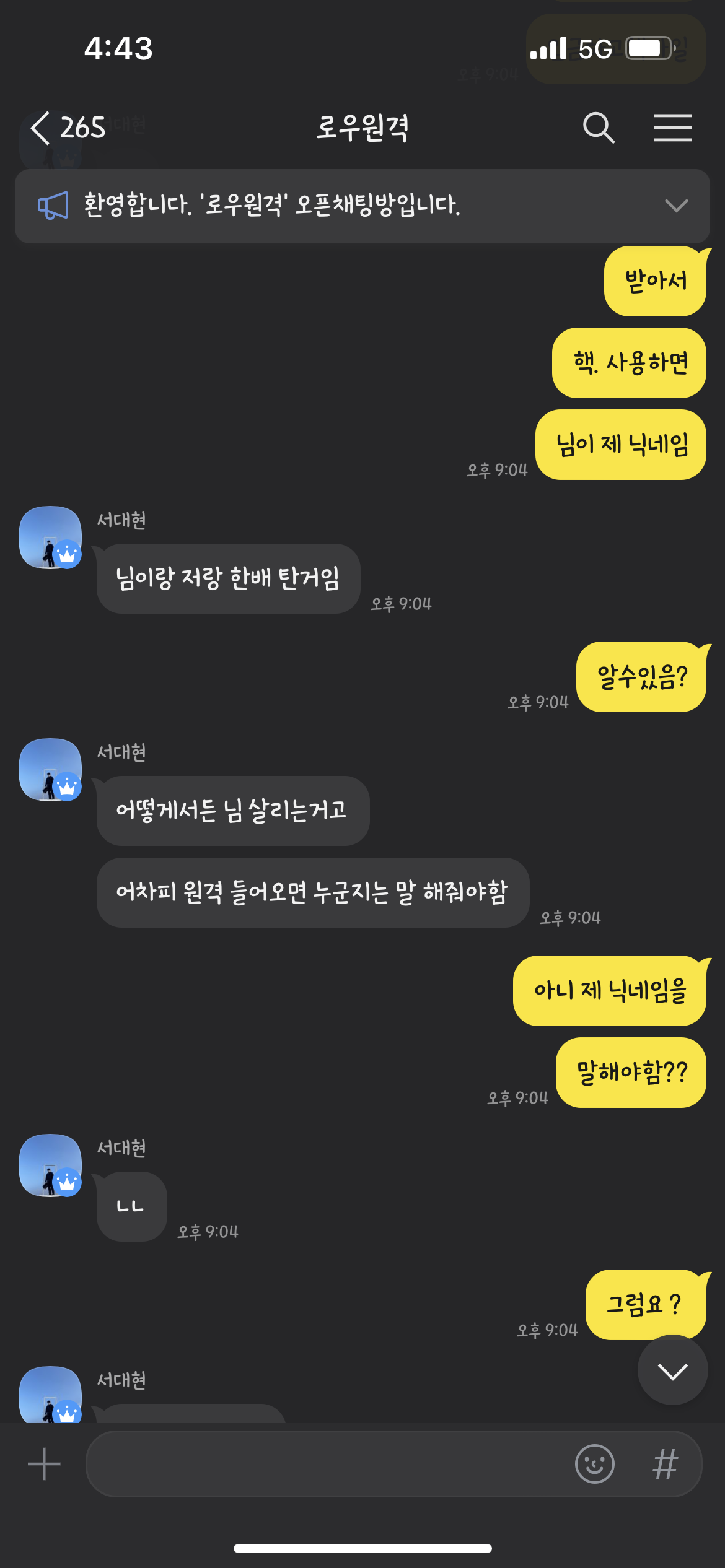This screenshot has height=1568, width=725.
Task: Jump to the latest messages
Action: [672, 1372]
